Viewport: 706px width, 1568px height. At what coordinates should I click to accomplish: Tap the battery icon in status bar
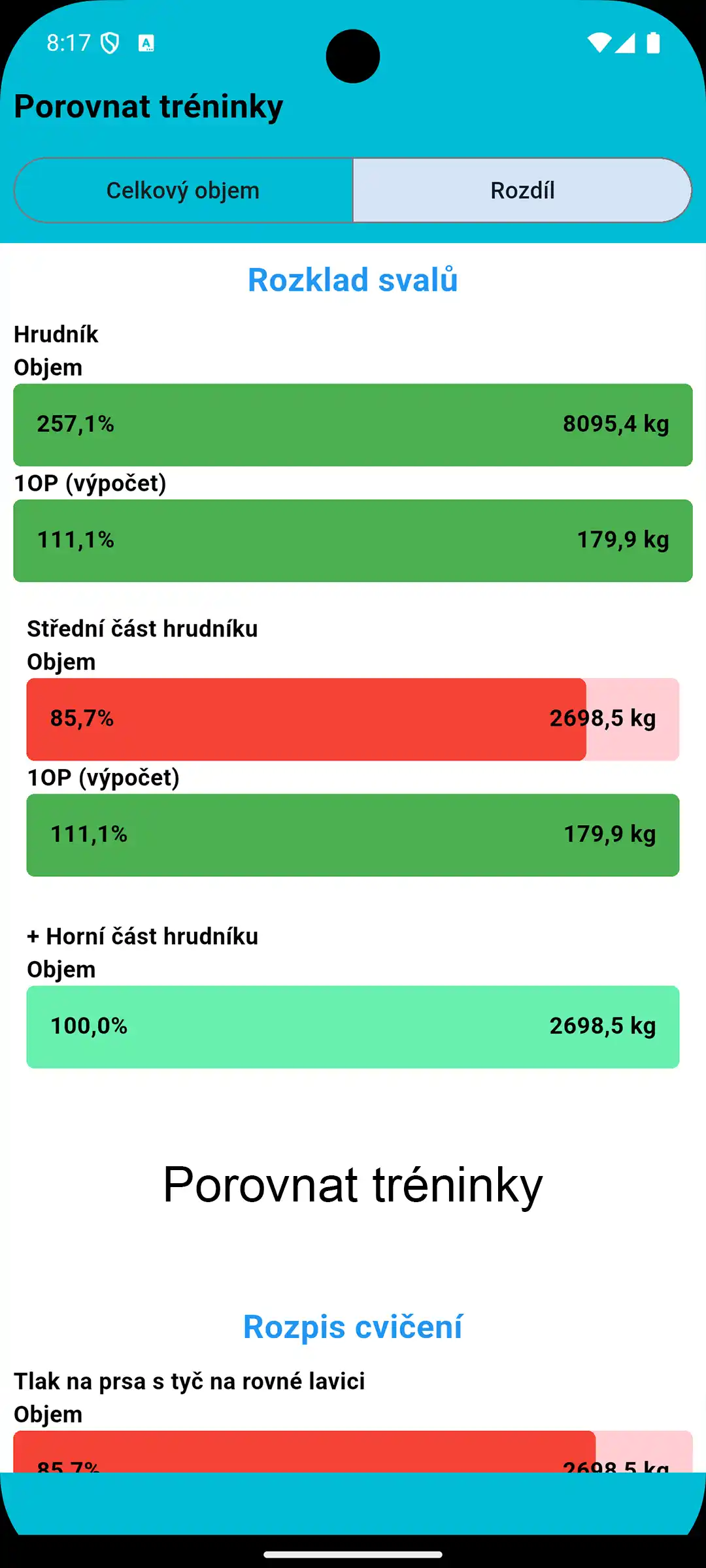(x=653, y=43)
